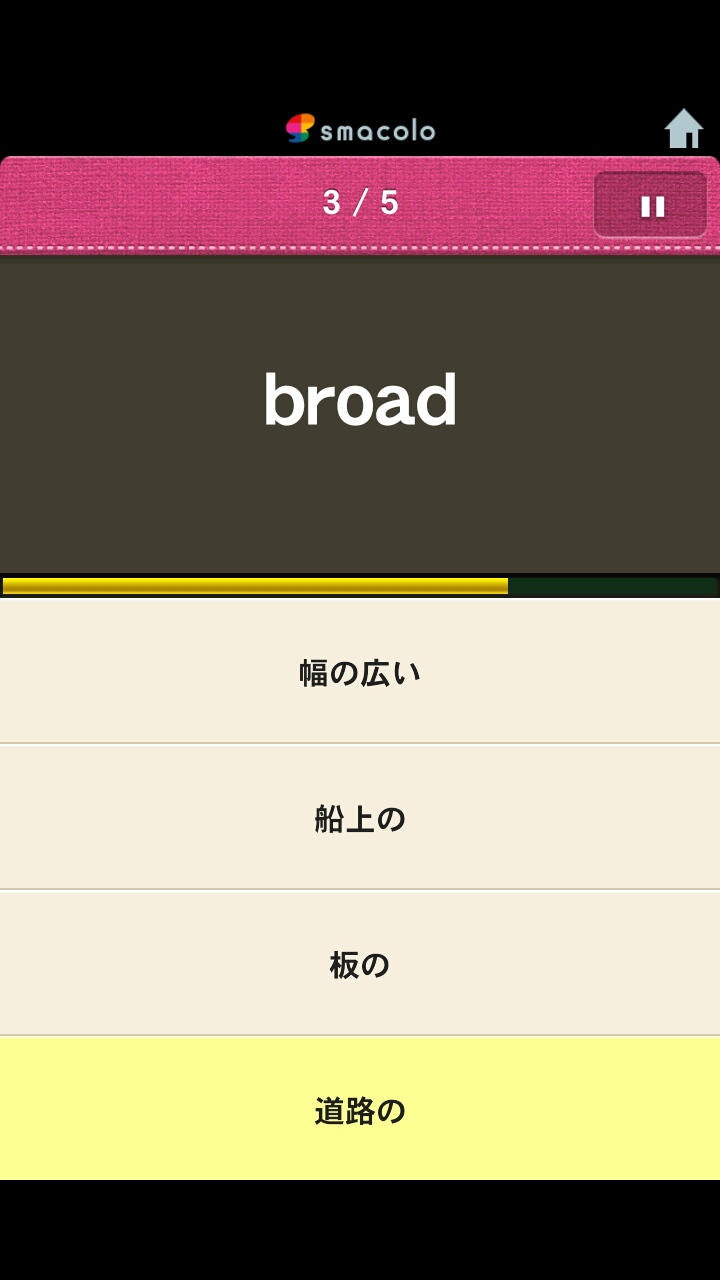Select the answer 幅の広い
The height and width of the screenshot is (1280, 720).
(360, 672)
